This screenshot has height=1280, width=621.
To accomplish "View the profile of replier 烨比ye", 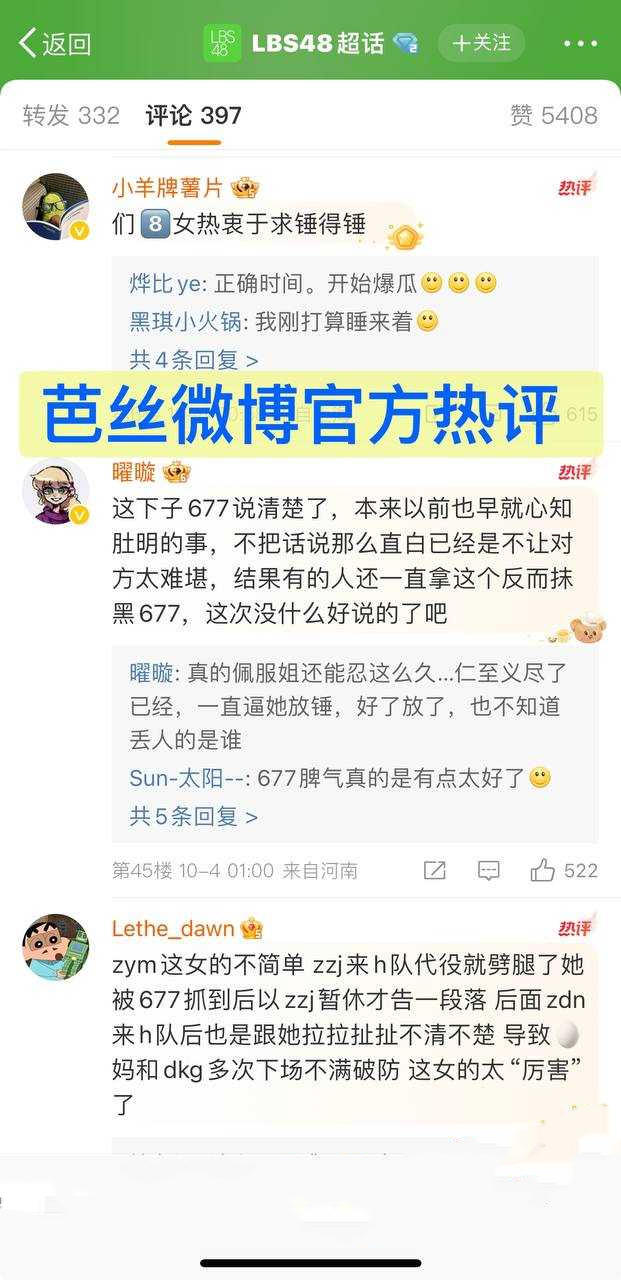I will click(x=165, y=283).
